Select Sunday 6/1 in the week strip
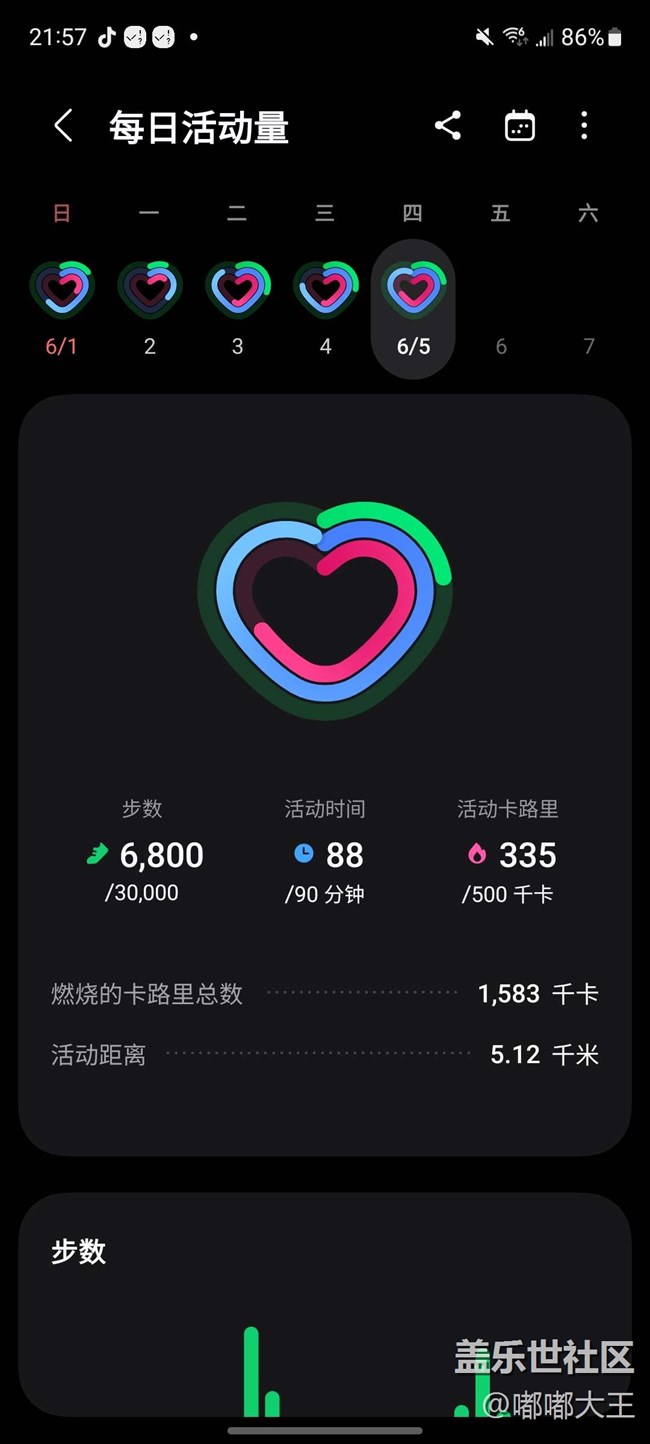This screenshot has height=1444, width=650. 61,308
